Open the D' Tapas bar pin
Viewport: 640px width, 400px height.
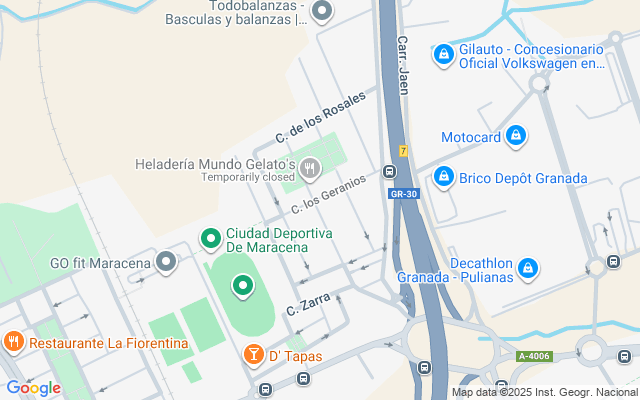pyautogui.click(x=253, y=354)
